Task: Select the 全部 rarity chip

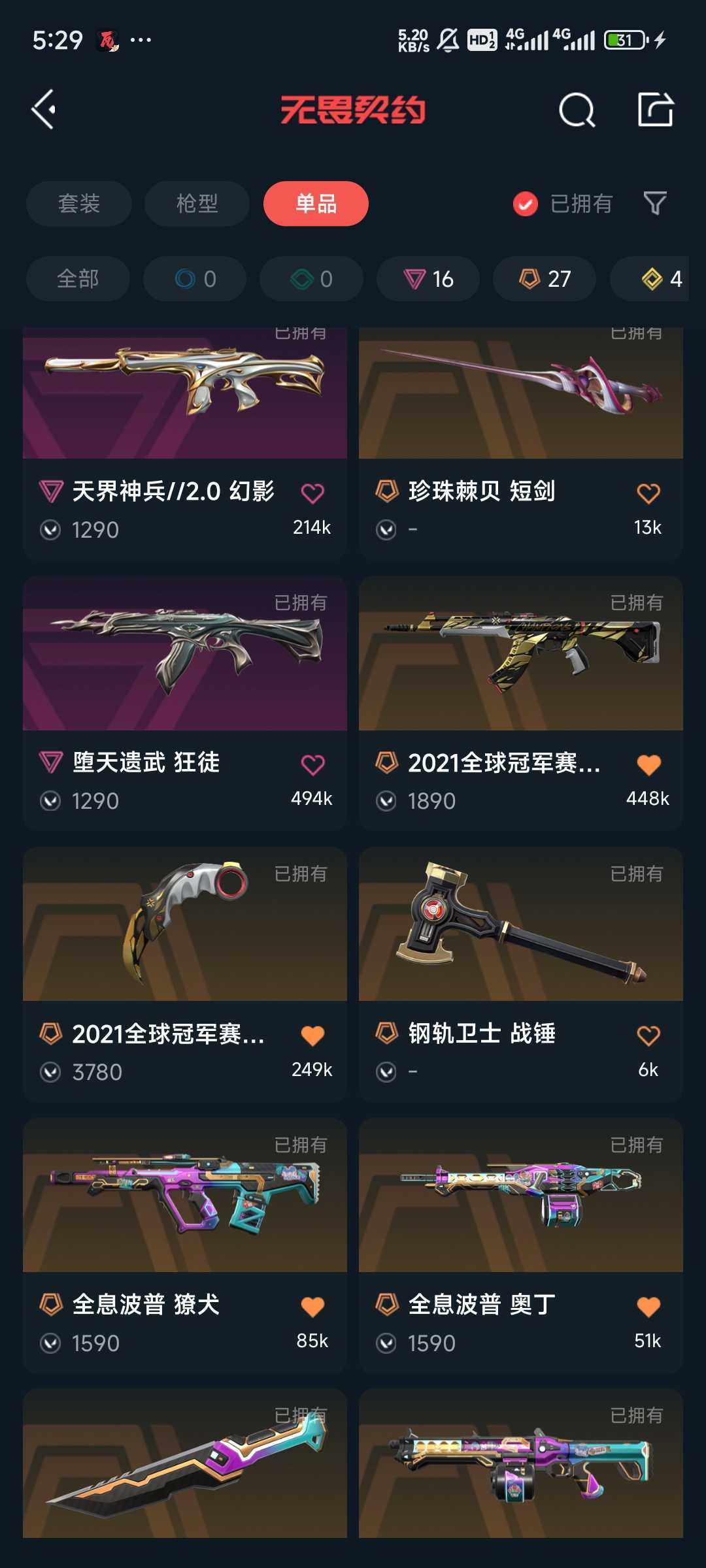Action: 78,279
